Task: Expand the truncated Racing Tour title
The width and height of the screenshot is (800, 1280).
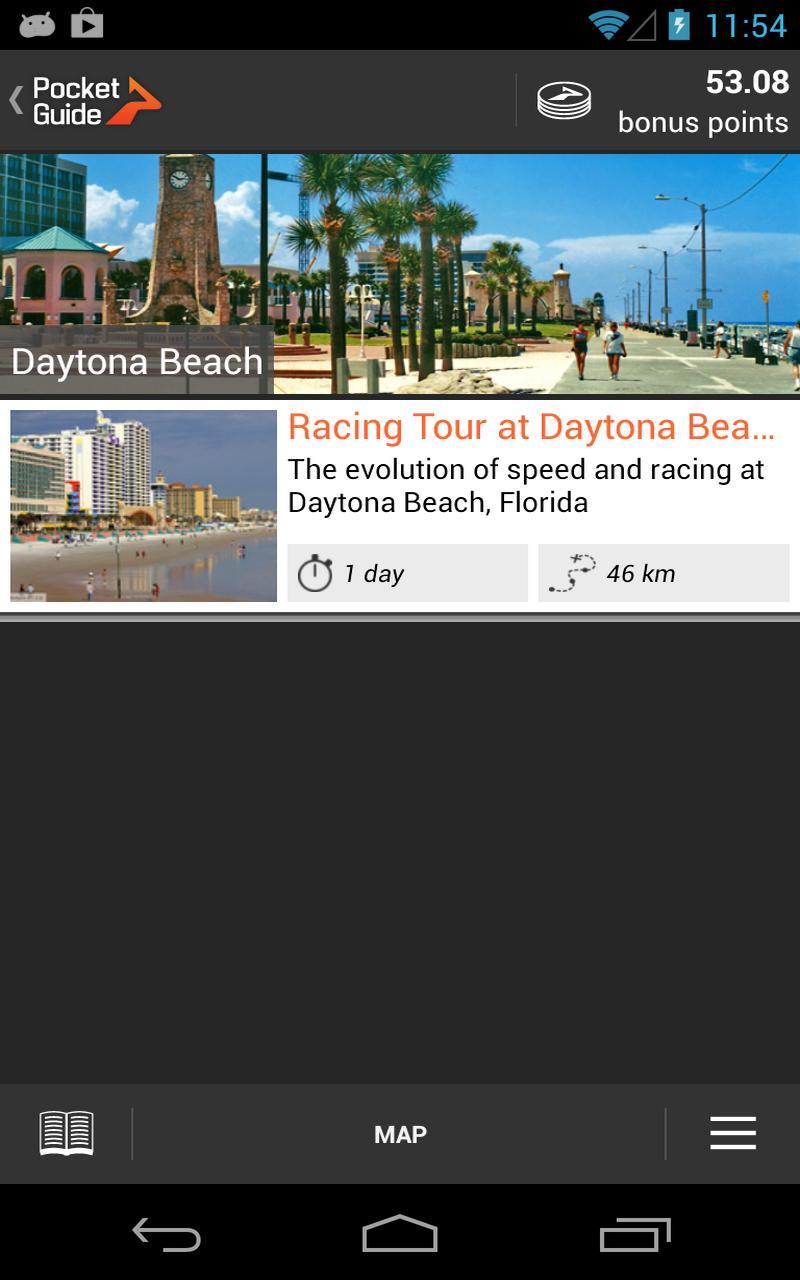Action: [x=530, y=427]
